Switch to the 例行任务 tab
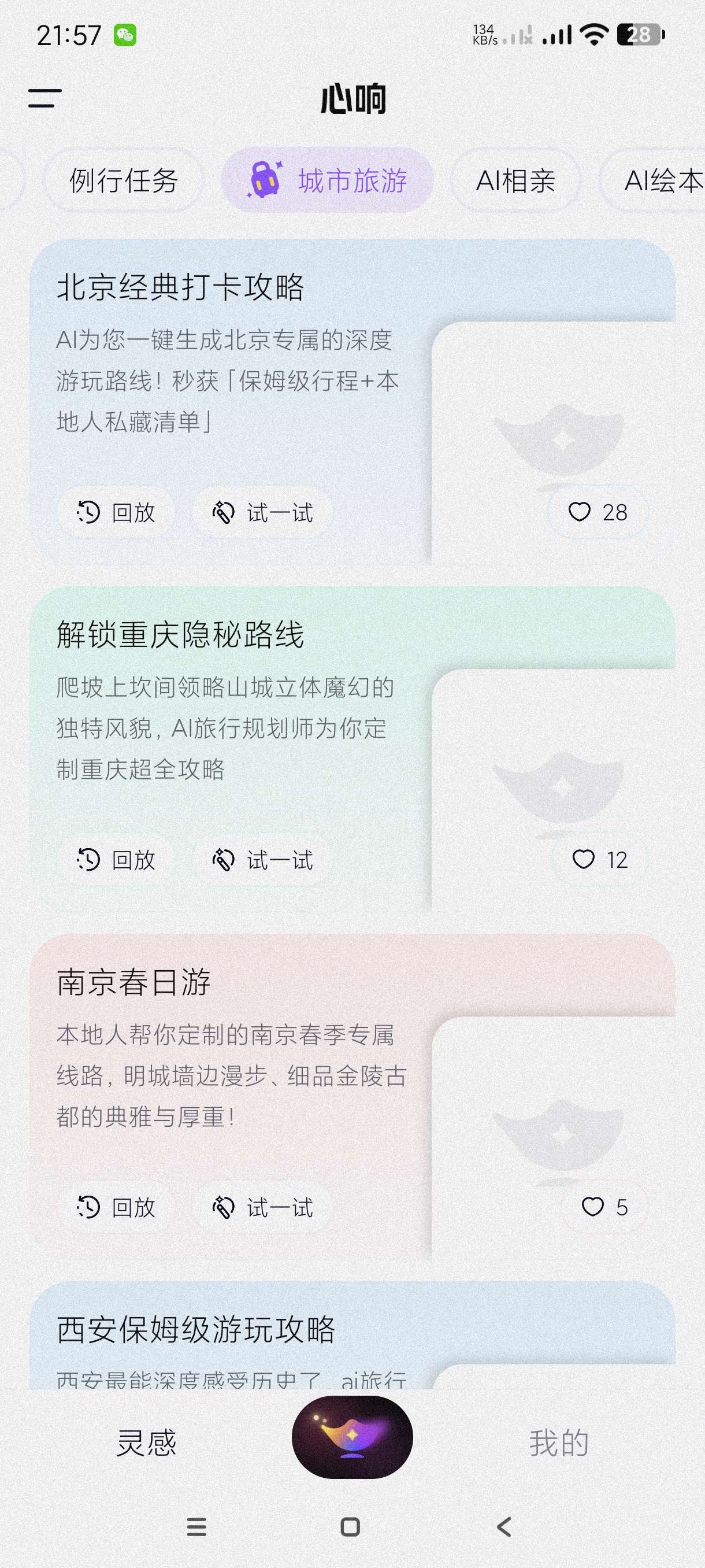 [x=124, y=181]
